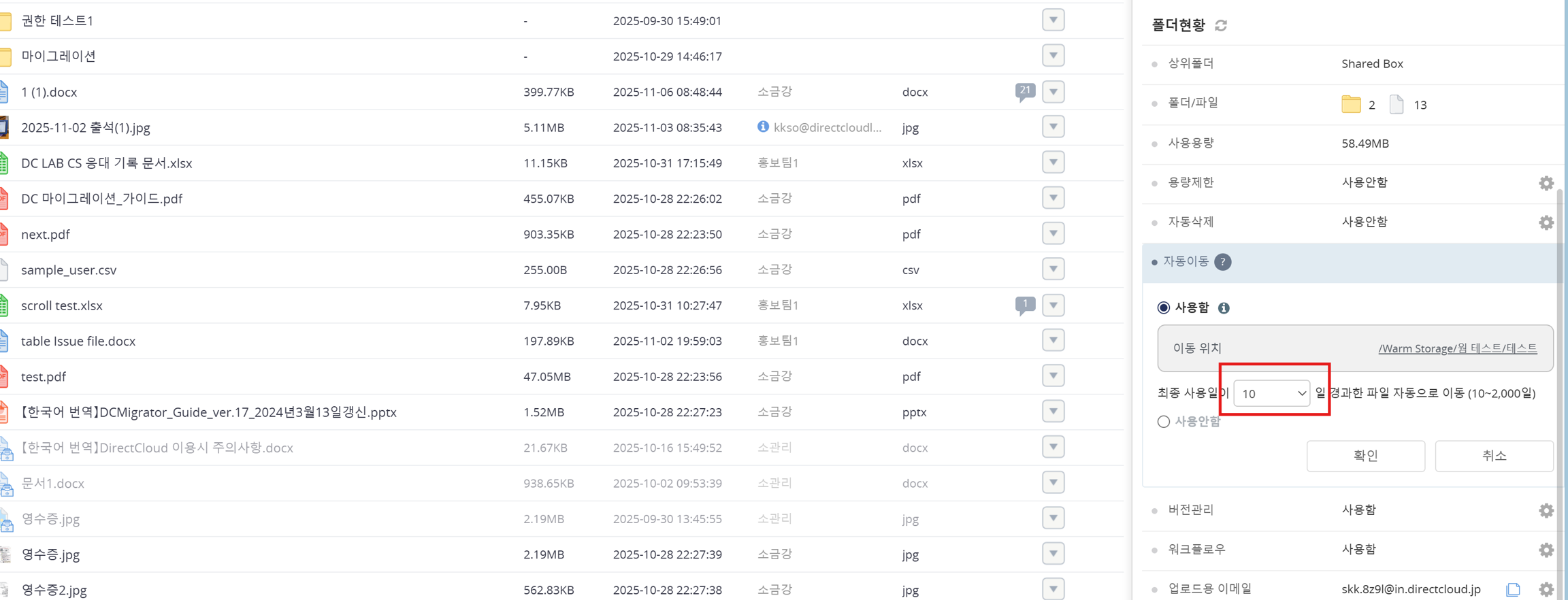Open 용량제한 settings gear
Screen dimensions: 1568x600
(1546, 183)
